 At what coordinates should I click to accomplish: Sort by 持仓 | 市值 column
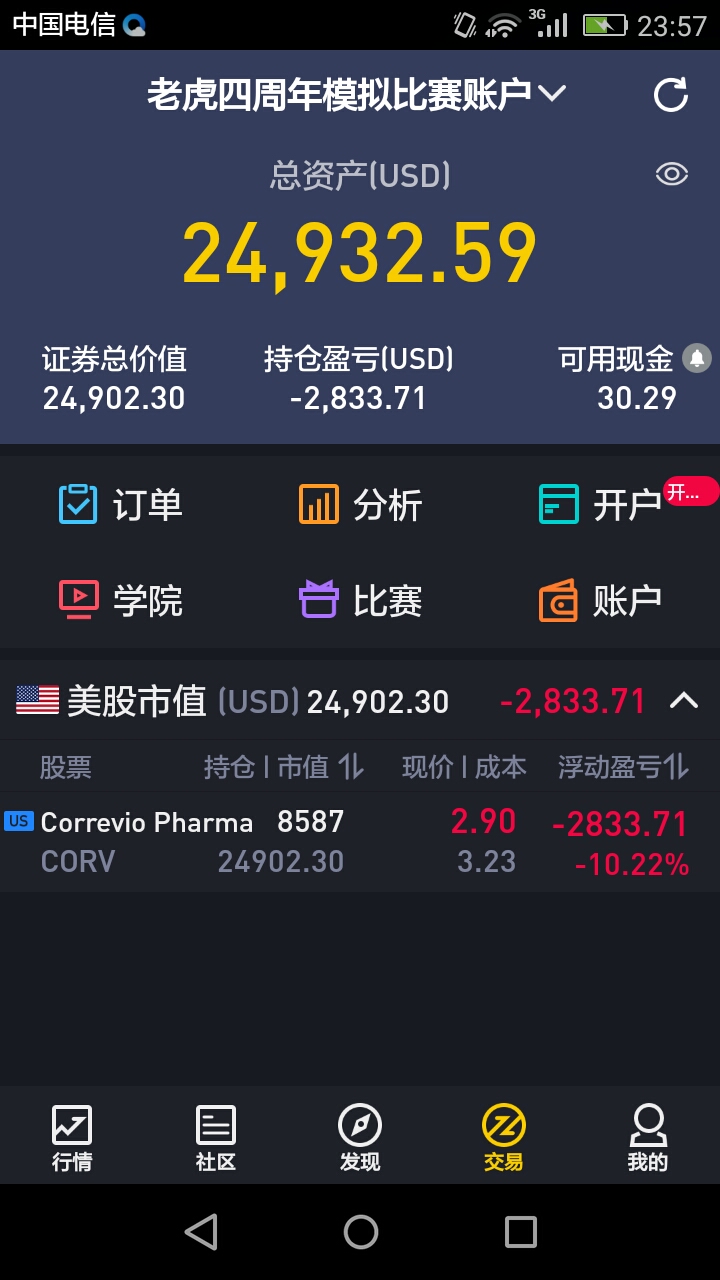coord(284,767)
